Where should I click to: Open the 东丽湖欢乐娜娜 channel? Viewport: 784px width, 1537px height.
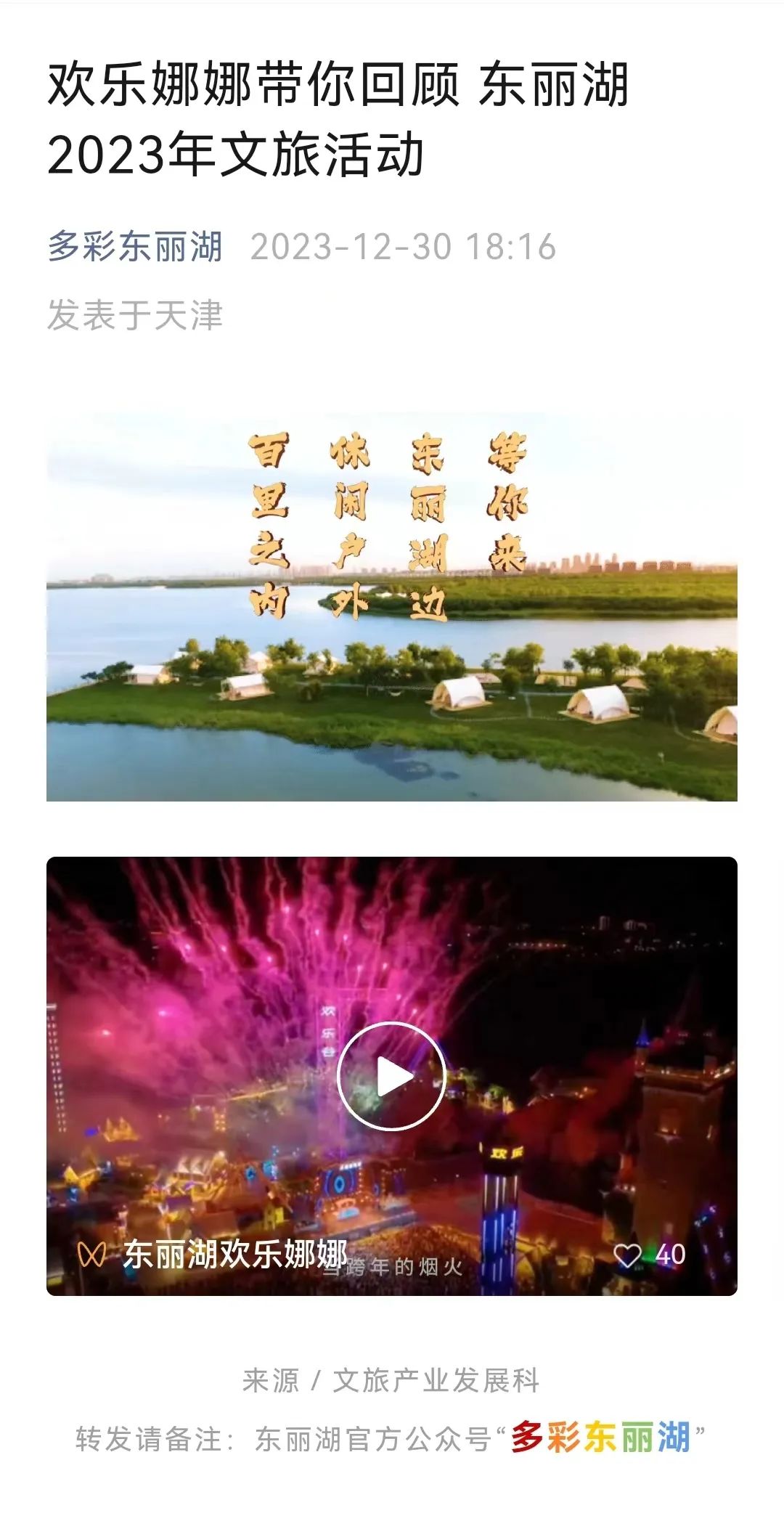pyautogui.click(x=234, y=1255)
